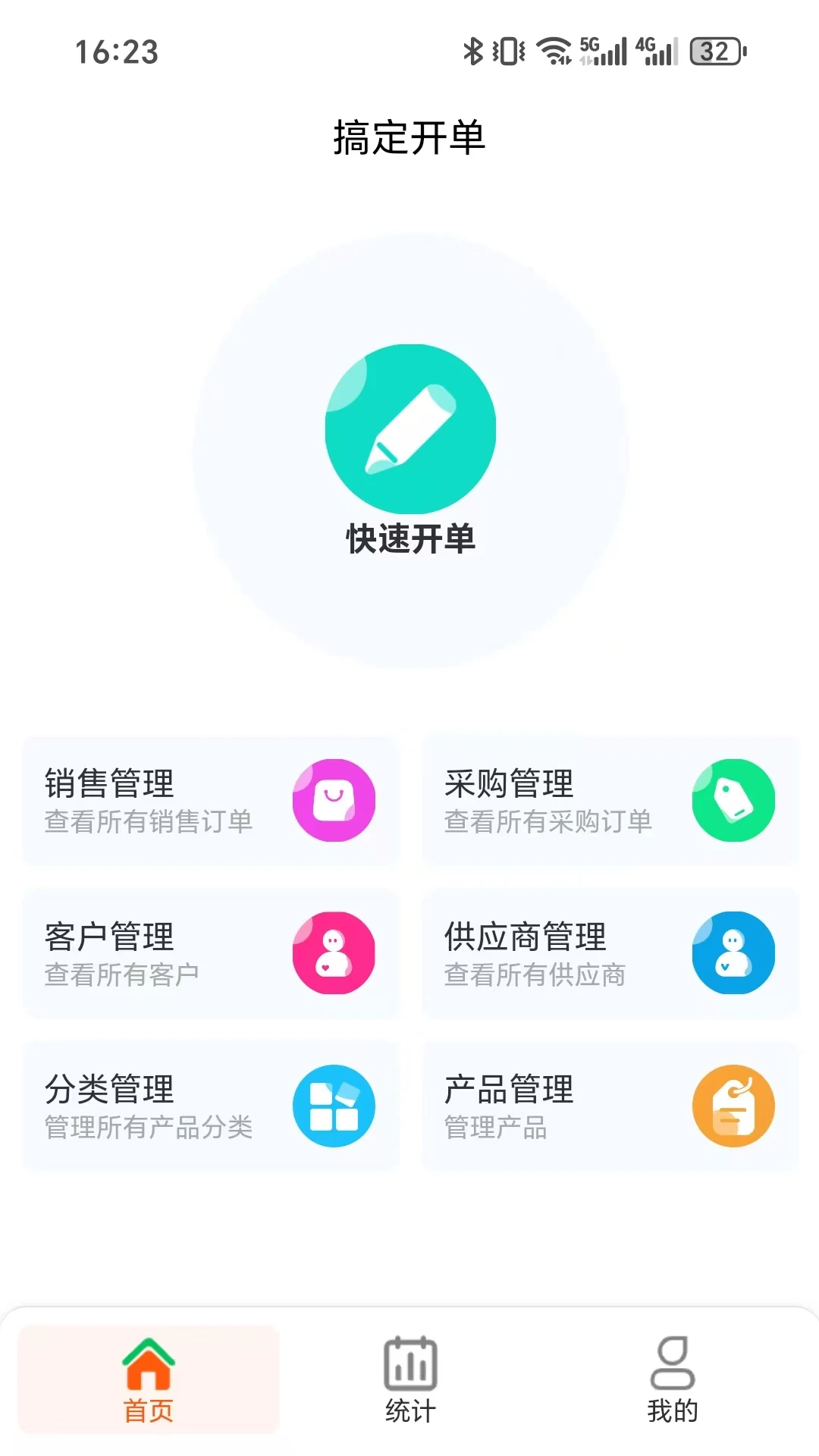Select the pink person icon for 客户管理
The width and height of the screenshot is (819, 1456).
pos(334,954)
